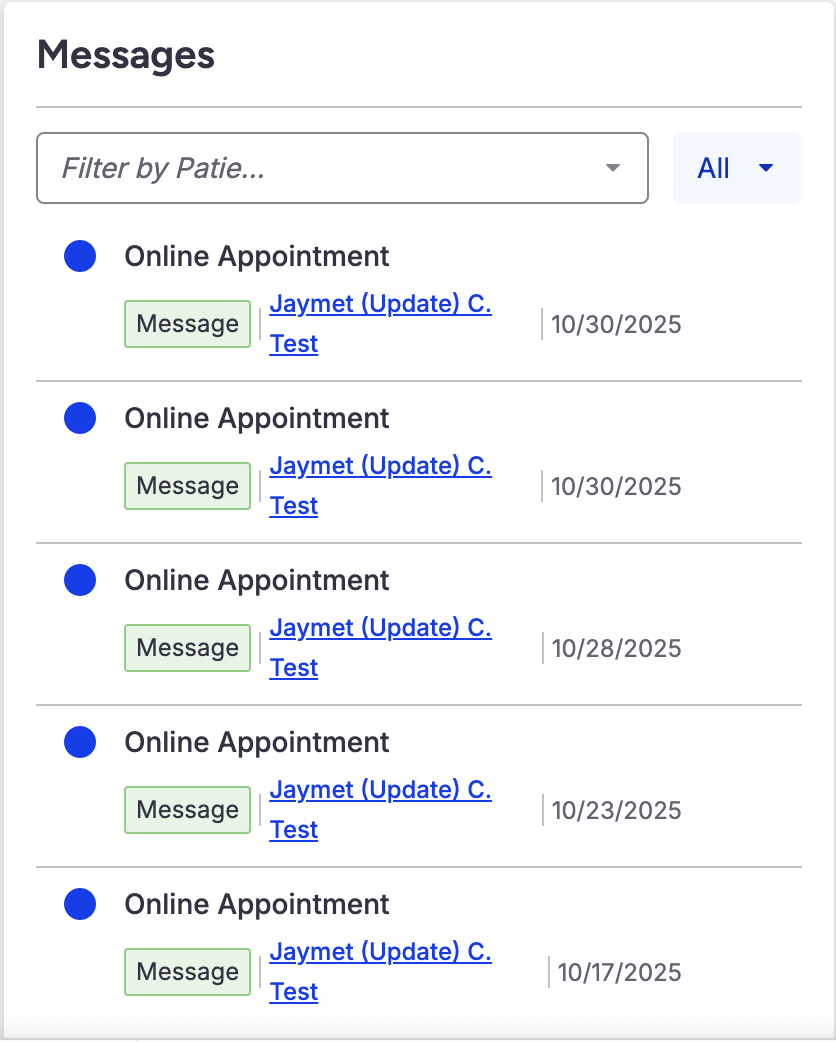Open the Online Appointment message dated 10/28/2025
The width and height of the screenshot is (836, 1042).
tap(257, 581)
